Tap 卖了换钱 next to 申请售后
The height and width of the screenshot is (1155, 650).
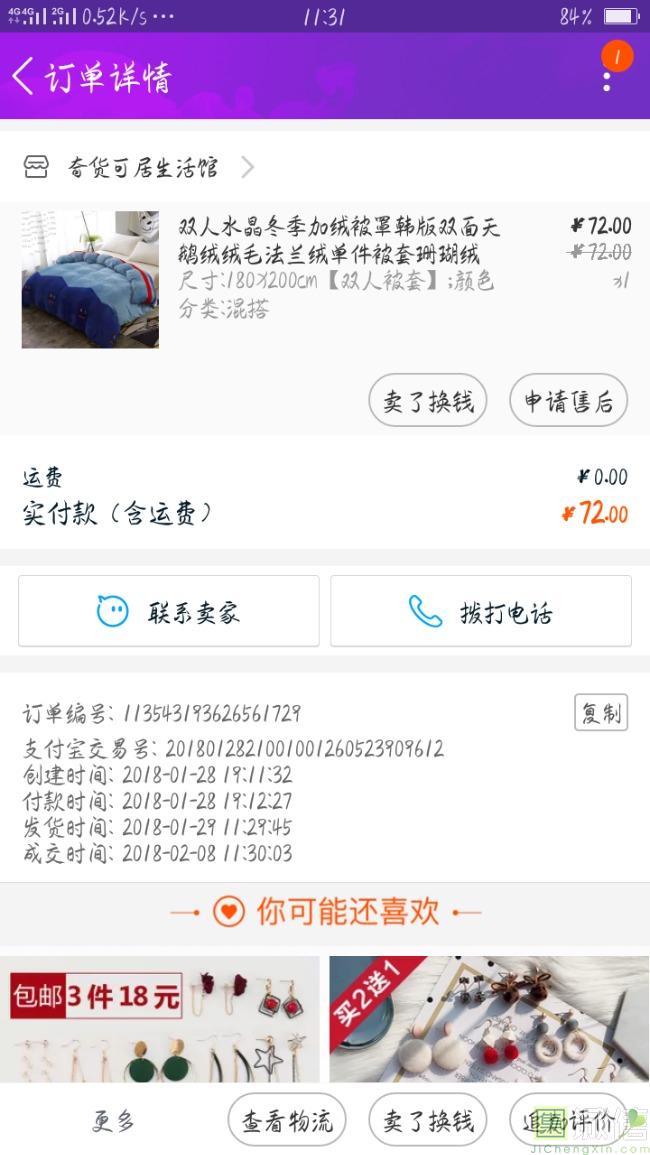428,402
